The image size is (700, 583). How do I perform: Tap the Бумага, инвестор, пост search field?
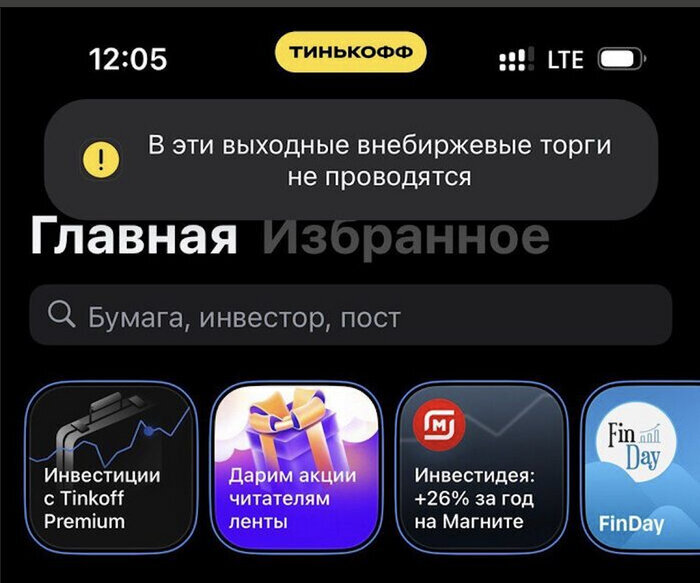[350, 317]
